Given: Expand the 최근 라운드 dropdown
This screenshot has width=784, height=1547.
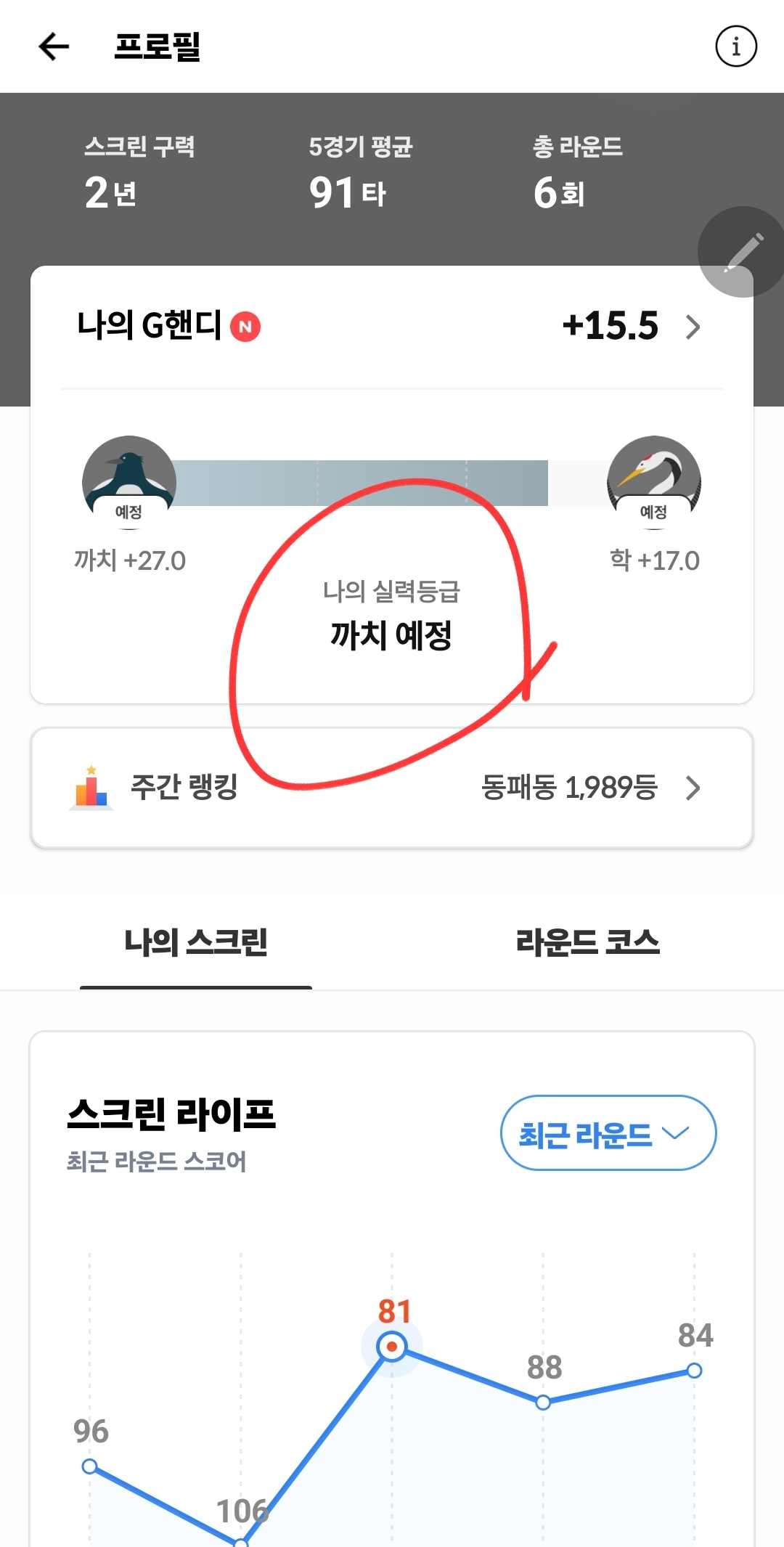Looking at the screenshot, I should click(608, 1133).
